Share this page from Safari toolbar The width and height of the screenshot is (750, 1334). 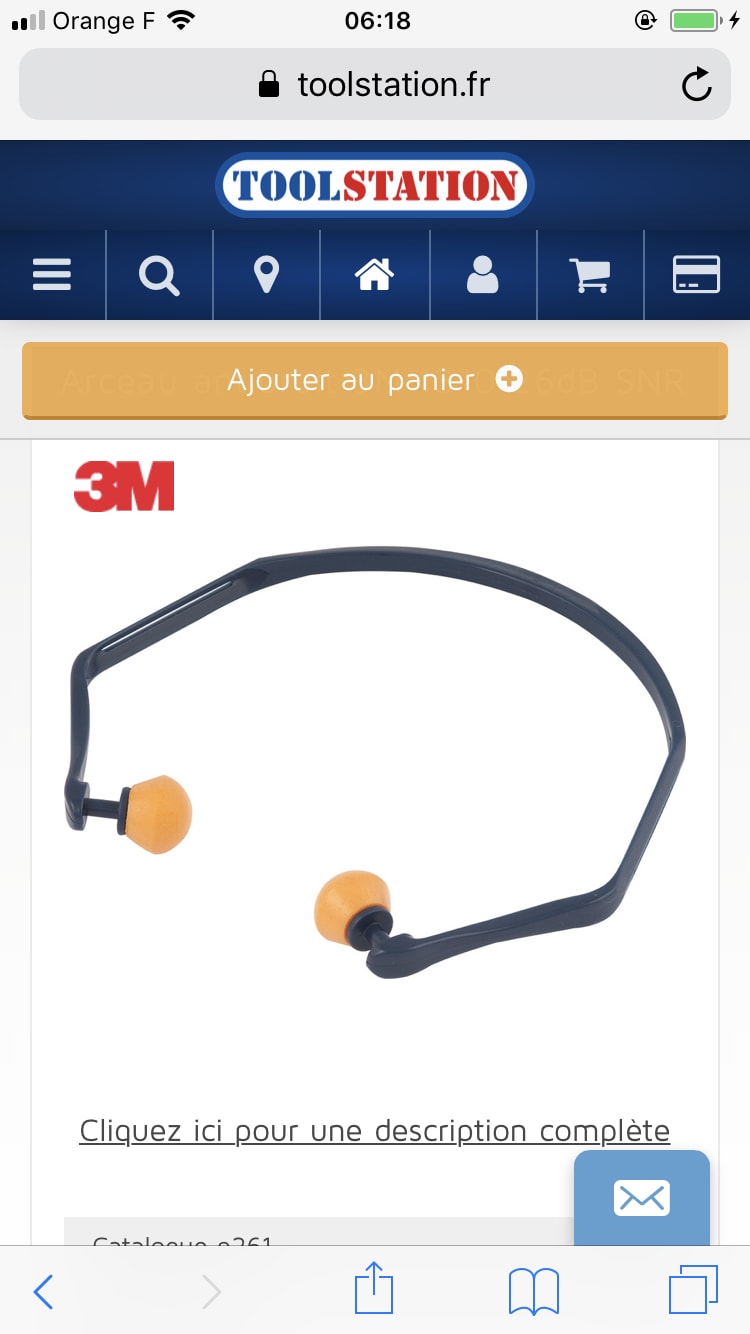pos(374,1289)
